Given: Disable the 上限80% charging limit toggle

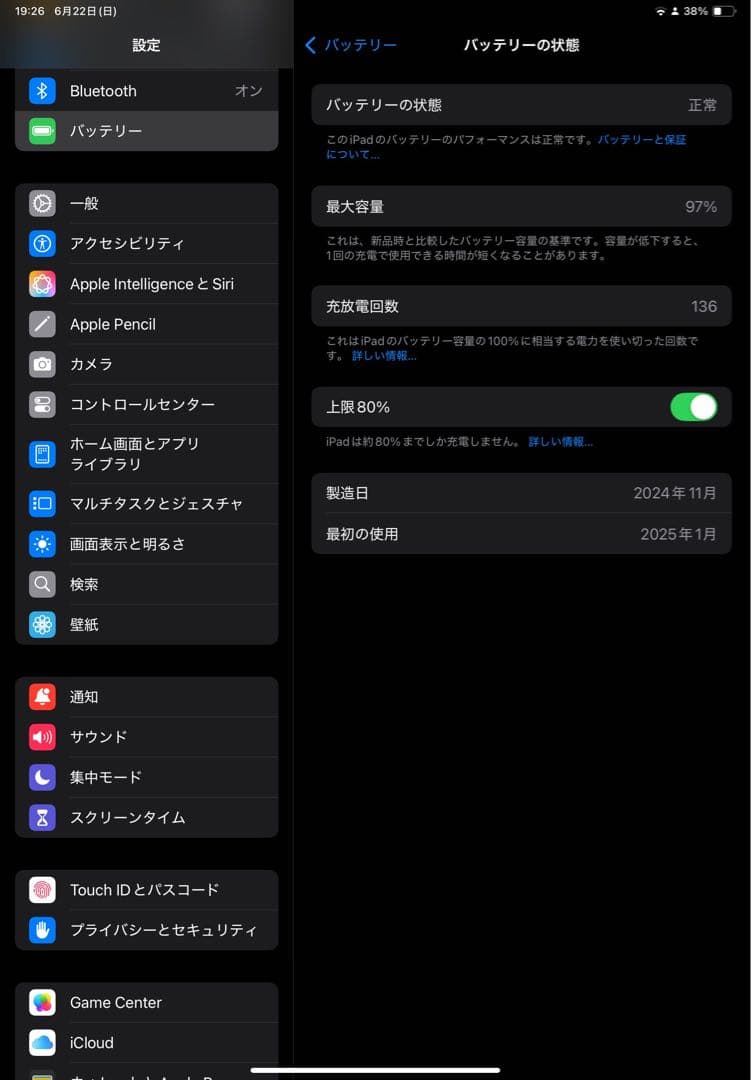Looking at the screenshot, I should [x=693, y=406].
